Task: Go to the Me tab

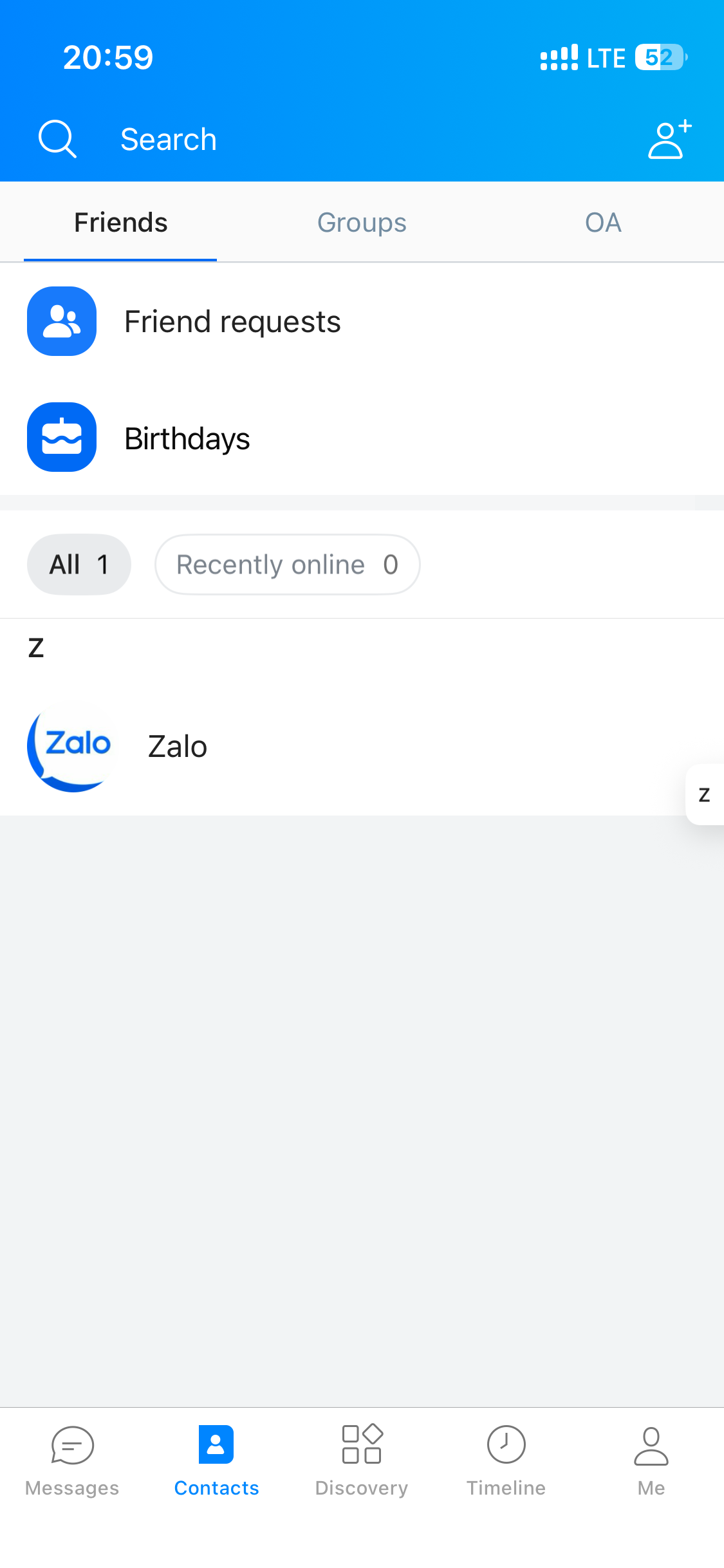Action: click(651, 1461)
